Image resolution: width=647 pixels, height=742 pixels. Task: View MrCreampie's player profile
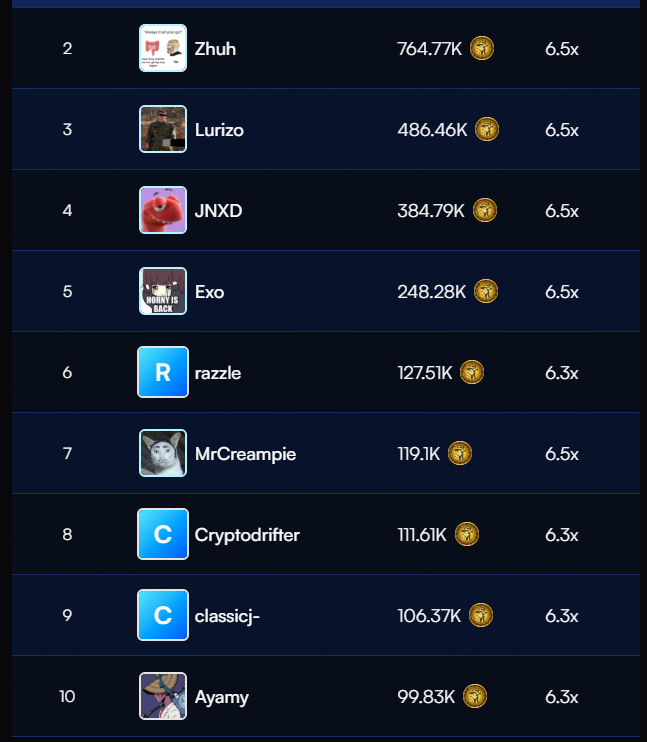[x=245, y=454]
